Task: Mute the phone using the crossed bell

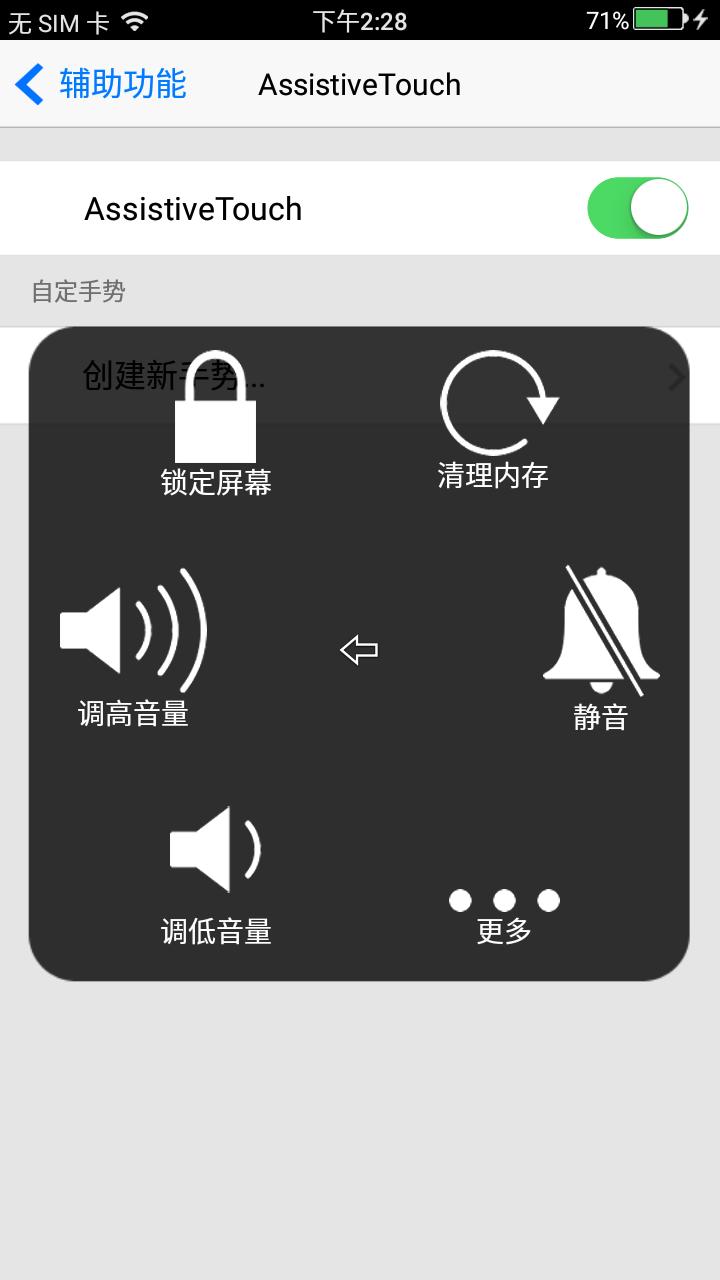Action: point(600,630)
